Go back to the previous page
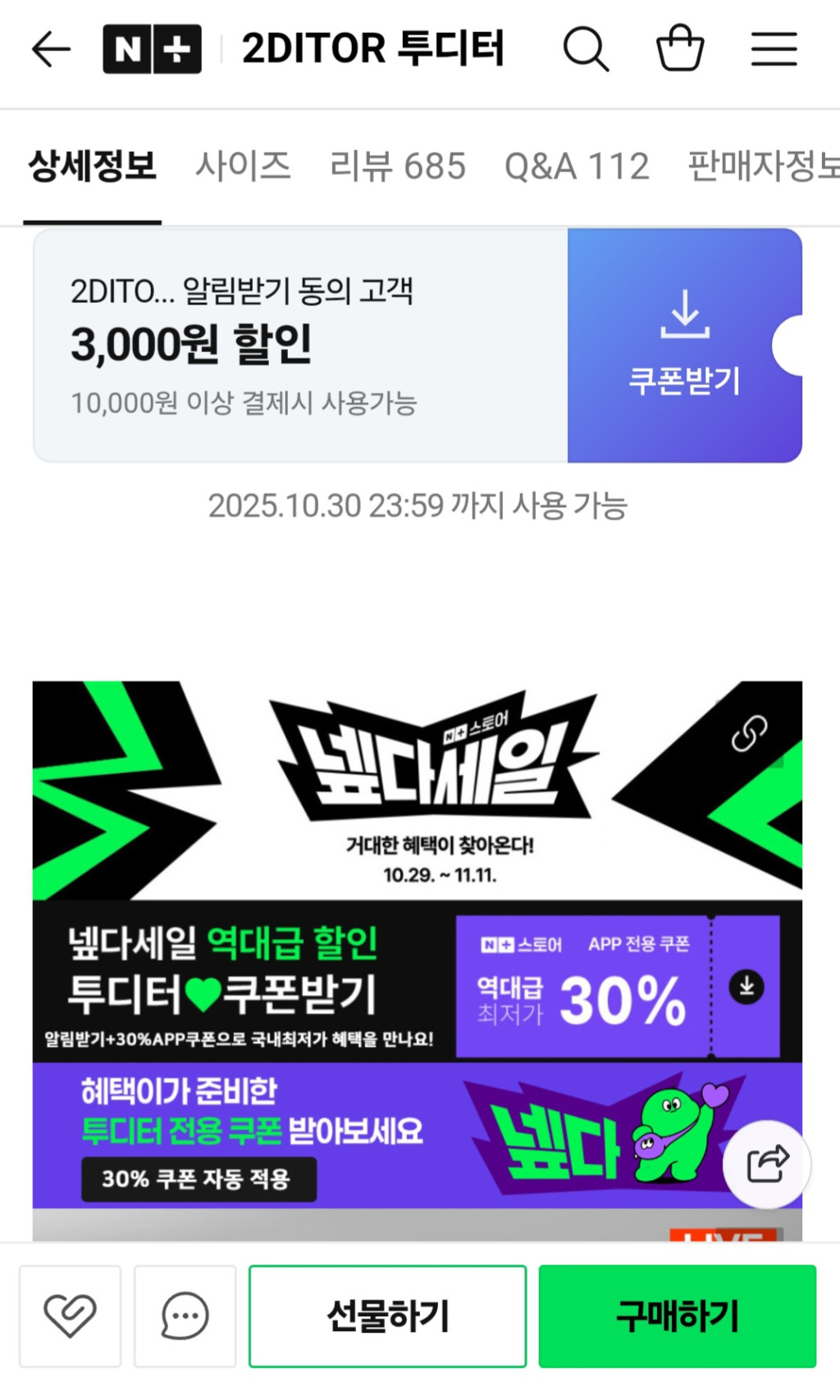This screenshot has height=1400, width=840. [51, 49]
